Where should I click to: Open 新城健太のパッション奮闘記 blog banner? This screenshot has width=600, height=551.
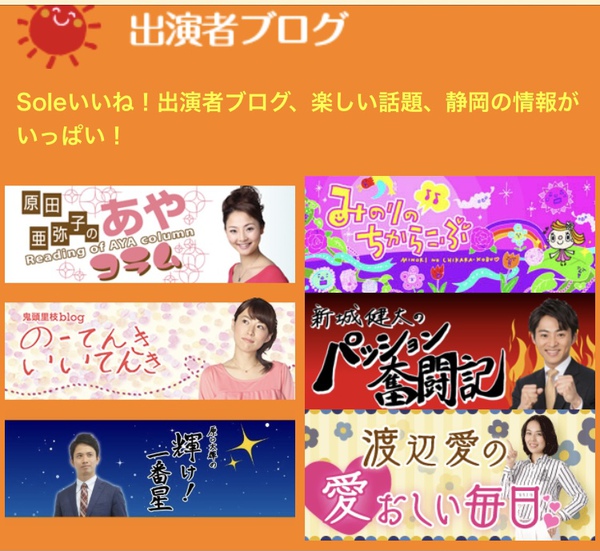coord(449,352)
